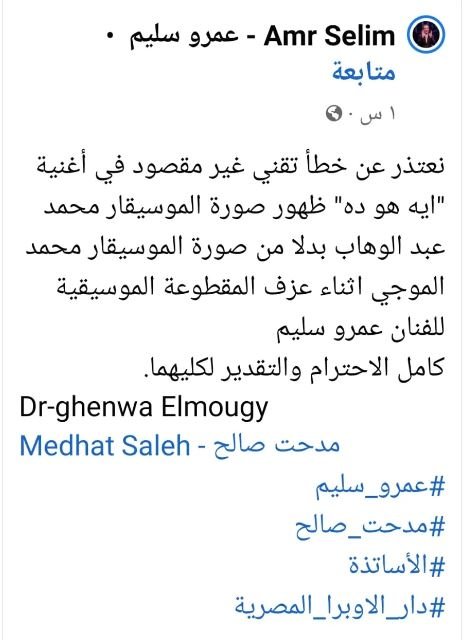Open hashtag #الأساتذة
The image size is (473, 640).
point(396,566)
